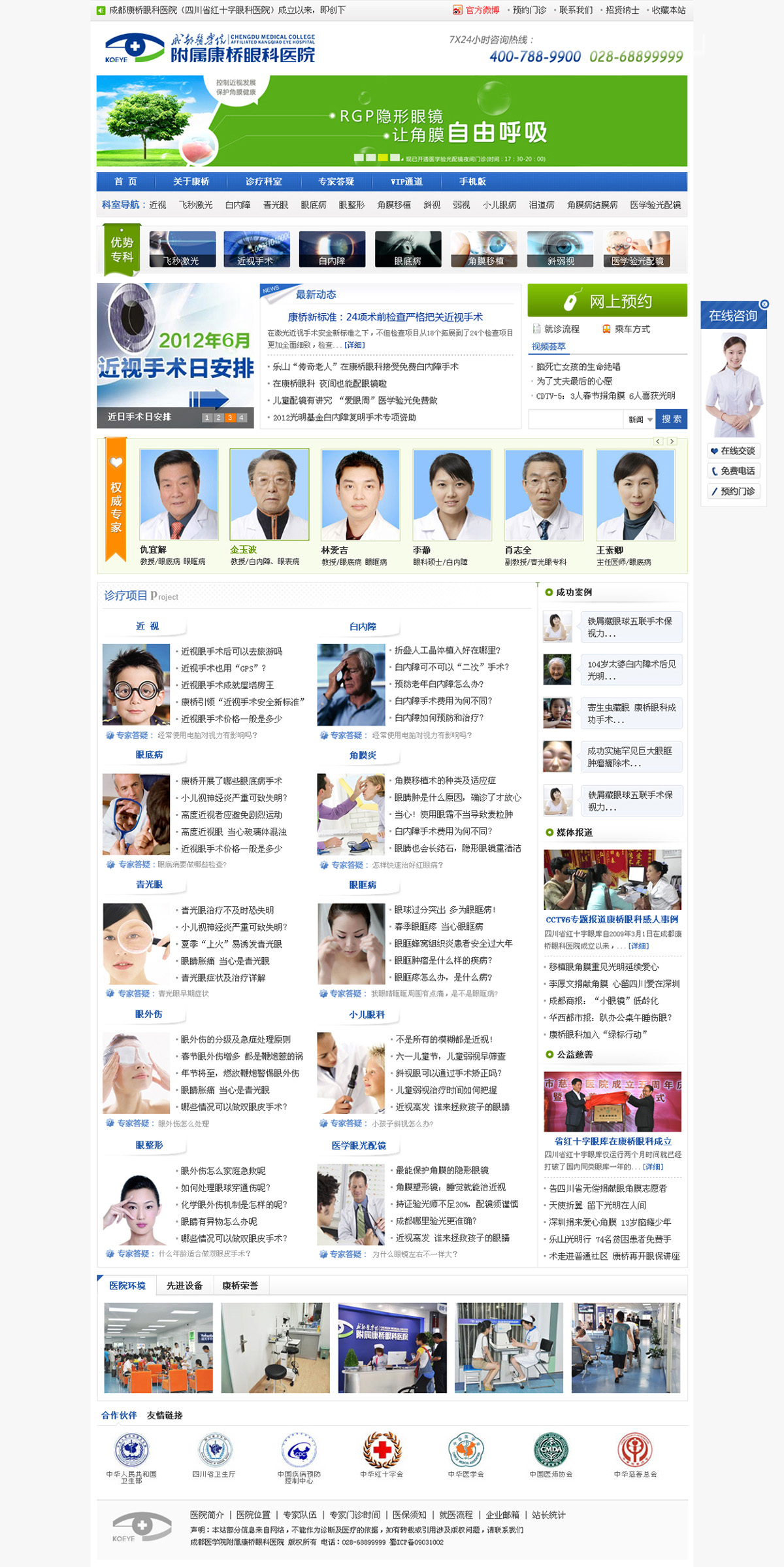Read article 近视眼手术后可以去旅游吗
The height and width of the screenshot is (1567, 784).
tap(231, 652)
